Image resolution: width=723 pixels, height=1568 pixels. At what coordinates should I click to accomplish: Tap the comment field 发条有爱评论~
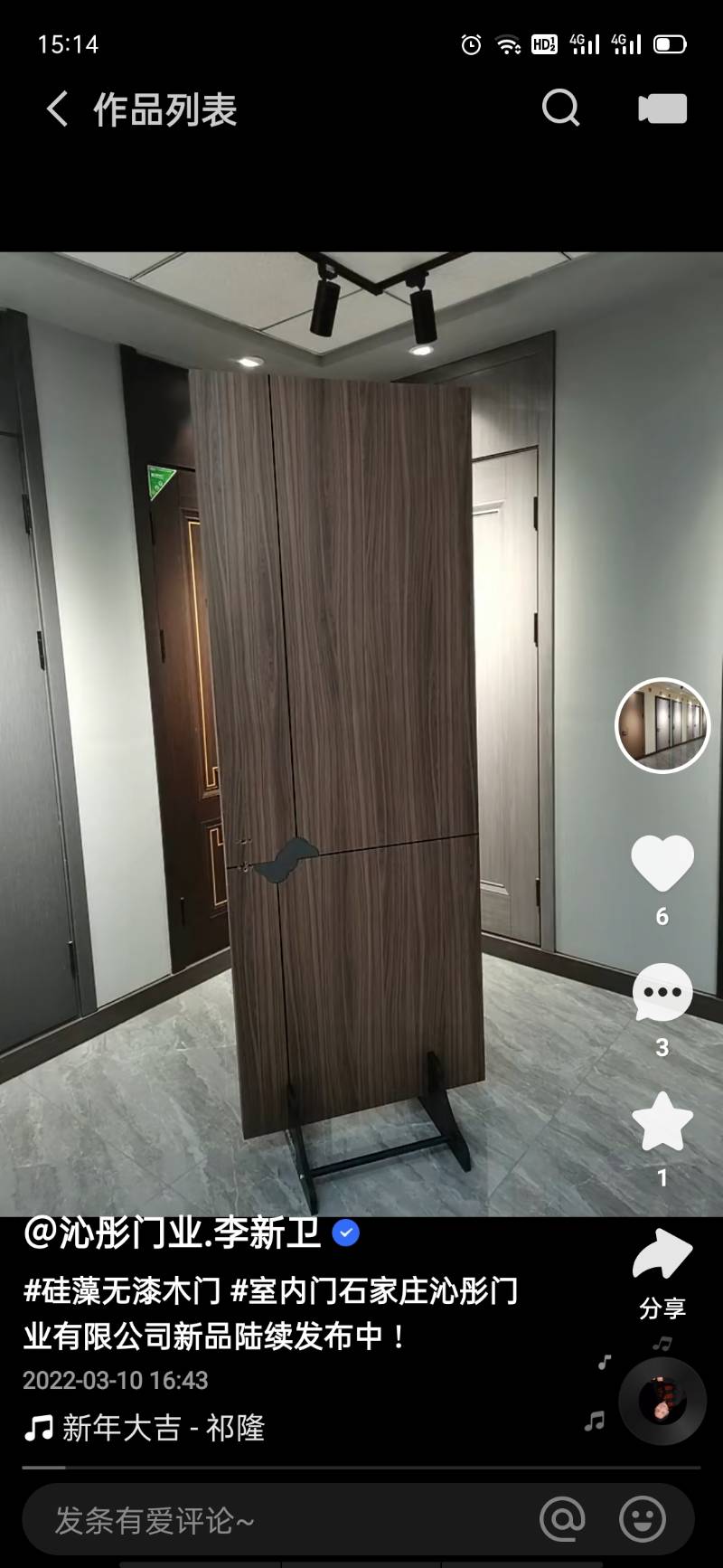271,1520
